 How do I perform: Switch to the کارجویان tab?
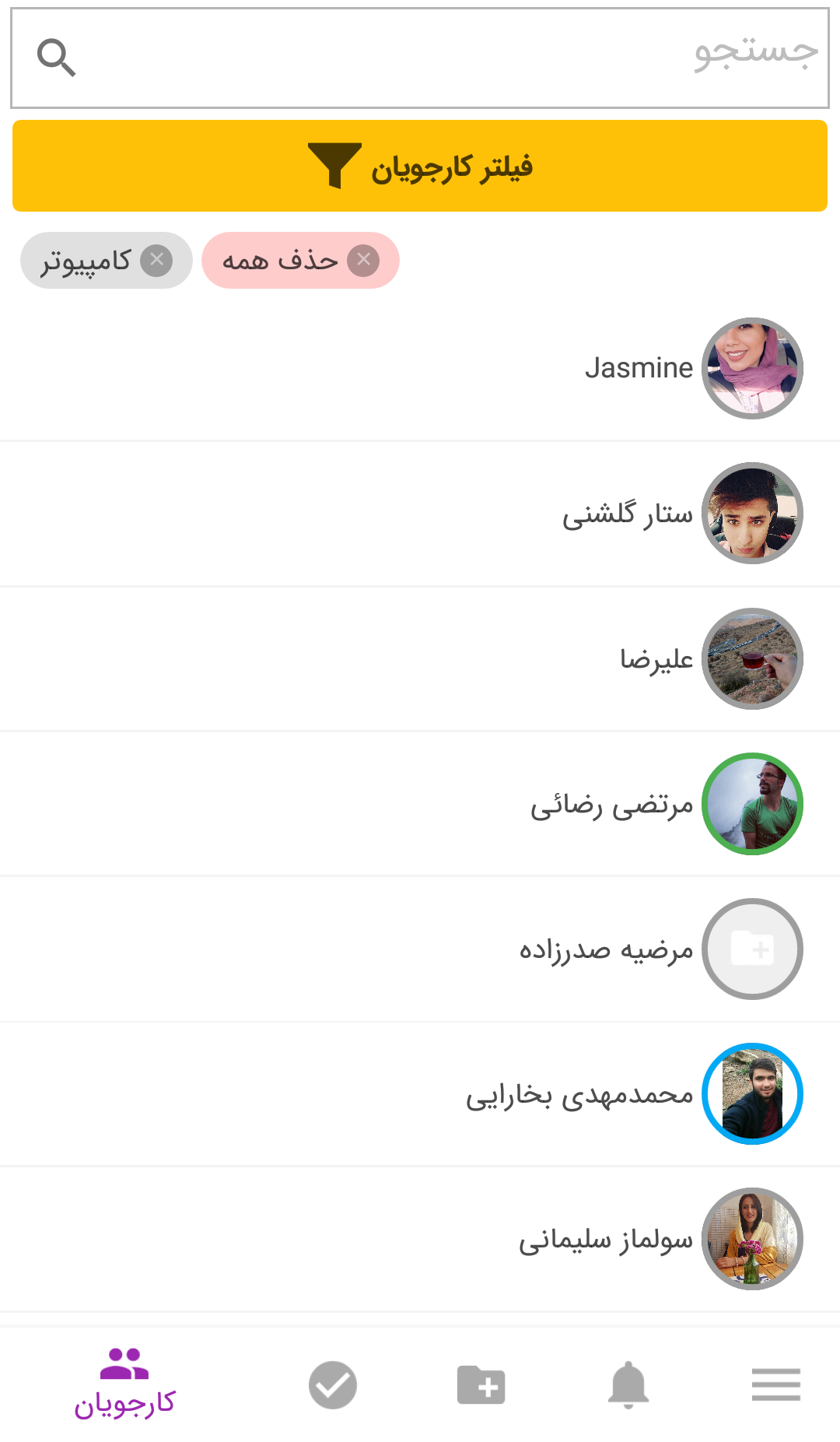tap(124, 1383)
